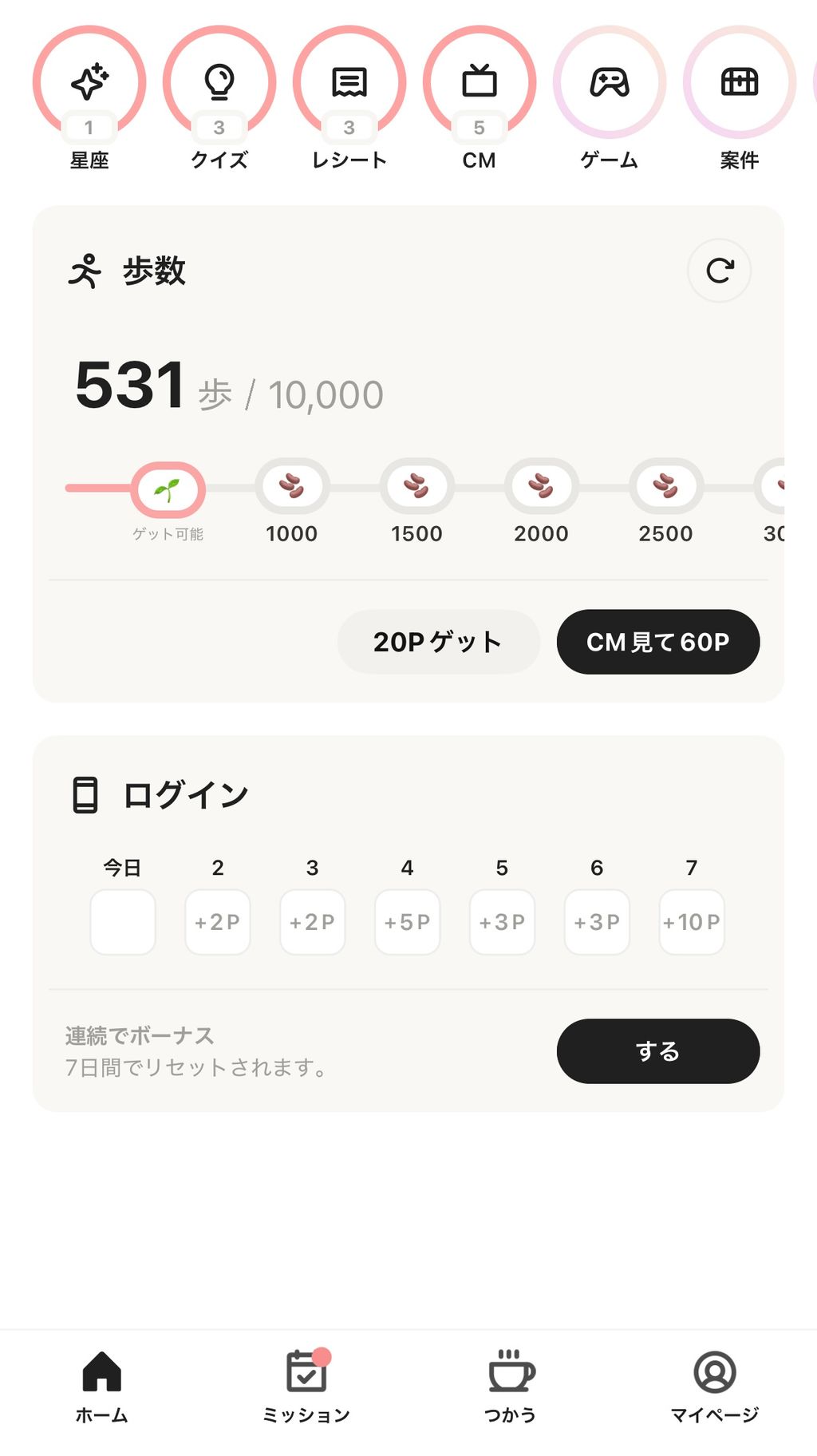This screenshot has width=817, height=1456.
Task: Watch a CM for 60P
Action: tap(657, 642)
